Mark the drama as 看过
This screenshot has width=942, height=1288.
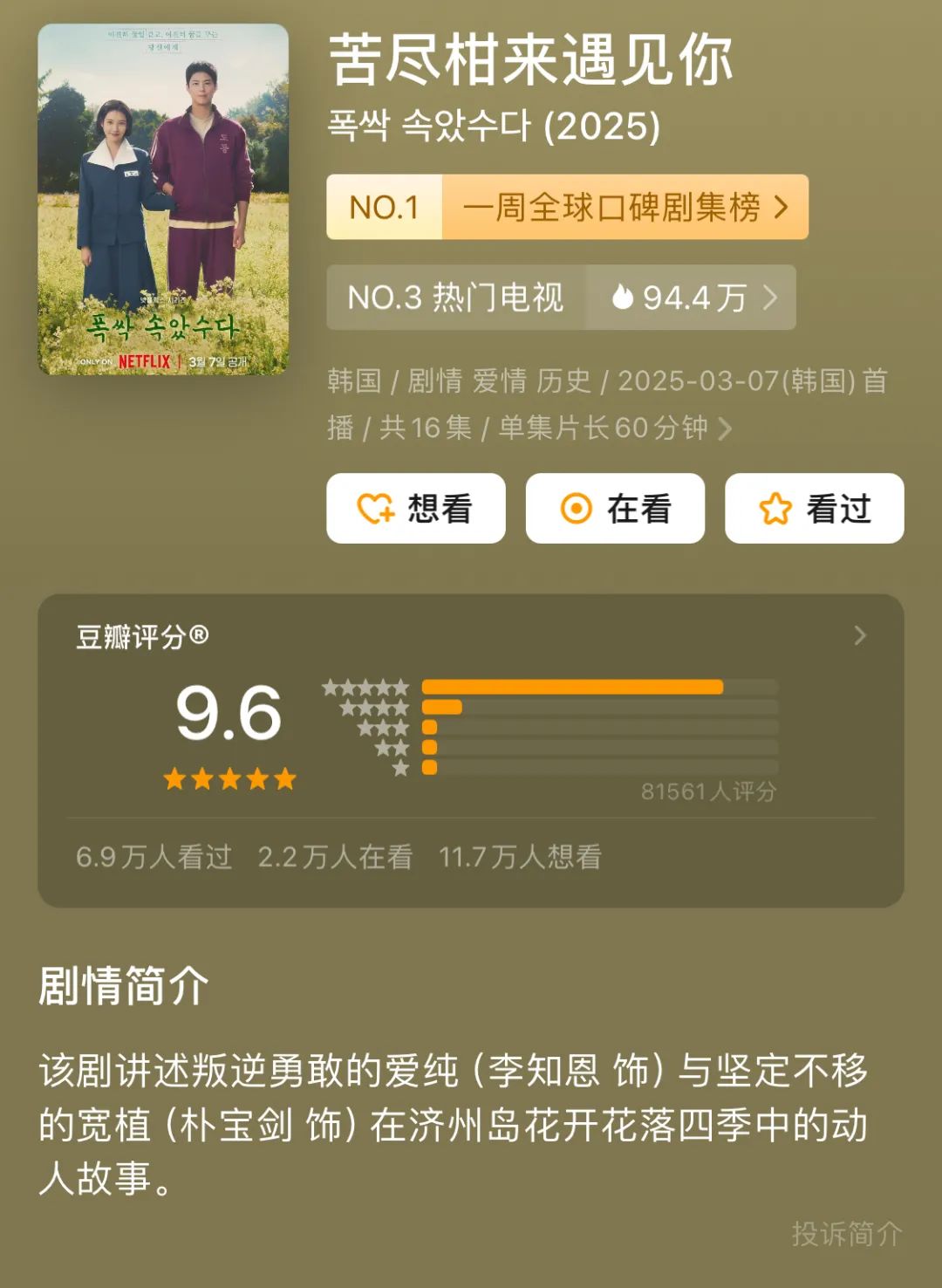coord(814,509)
